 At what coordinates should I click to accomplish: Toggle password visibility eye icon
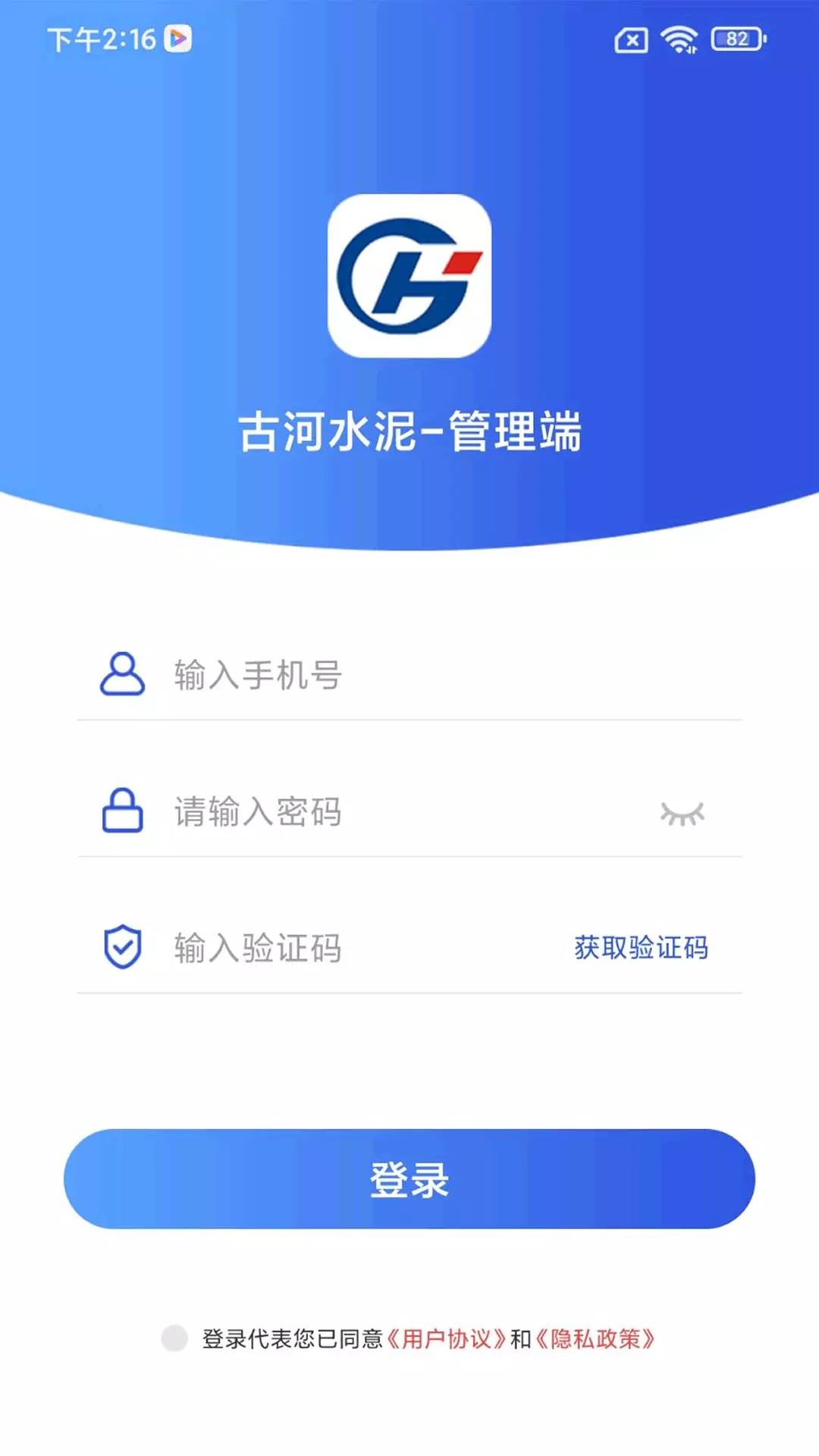[x=682, y=813]
